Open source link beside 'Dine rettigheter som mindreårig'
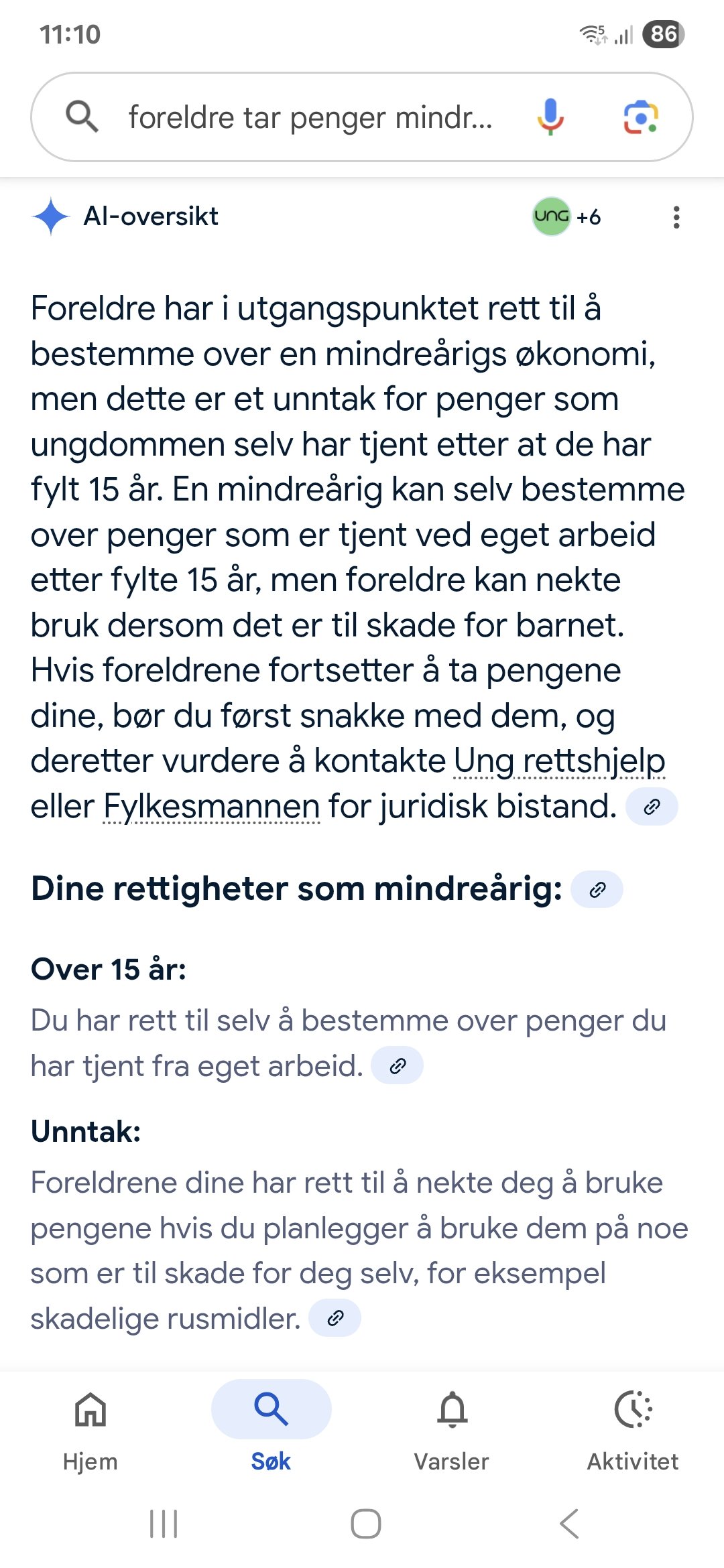This screenshot has height=1568, width=724. [597, 890]
